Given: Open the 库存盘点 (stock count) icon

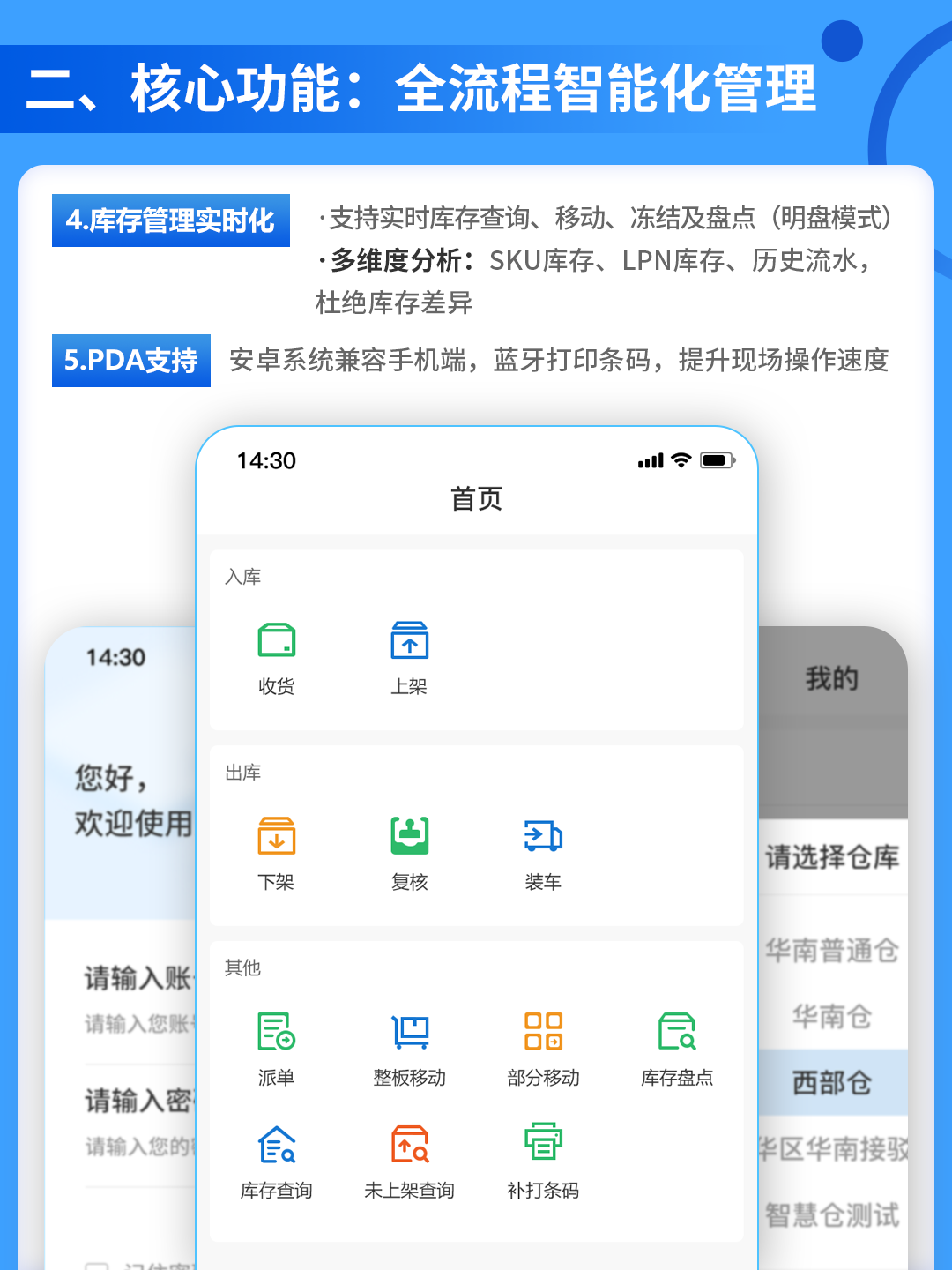Looking at the screenshot, I should [x=674, y=1030].
